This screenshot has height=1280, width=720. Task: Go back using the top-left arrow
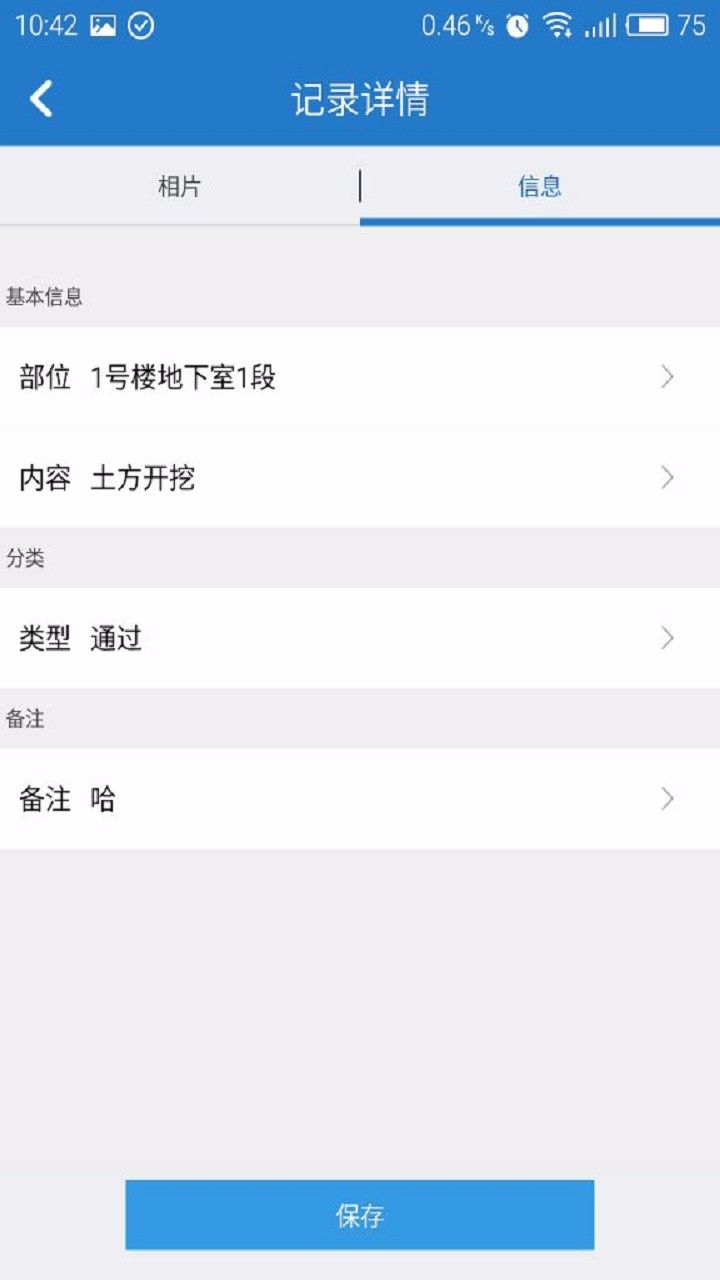point(41,99)
